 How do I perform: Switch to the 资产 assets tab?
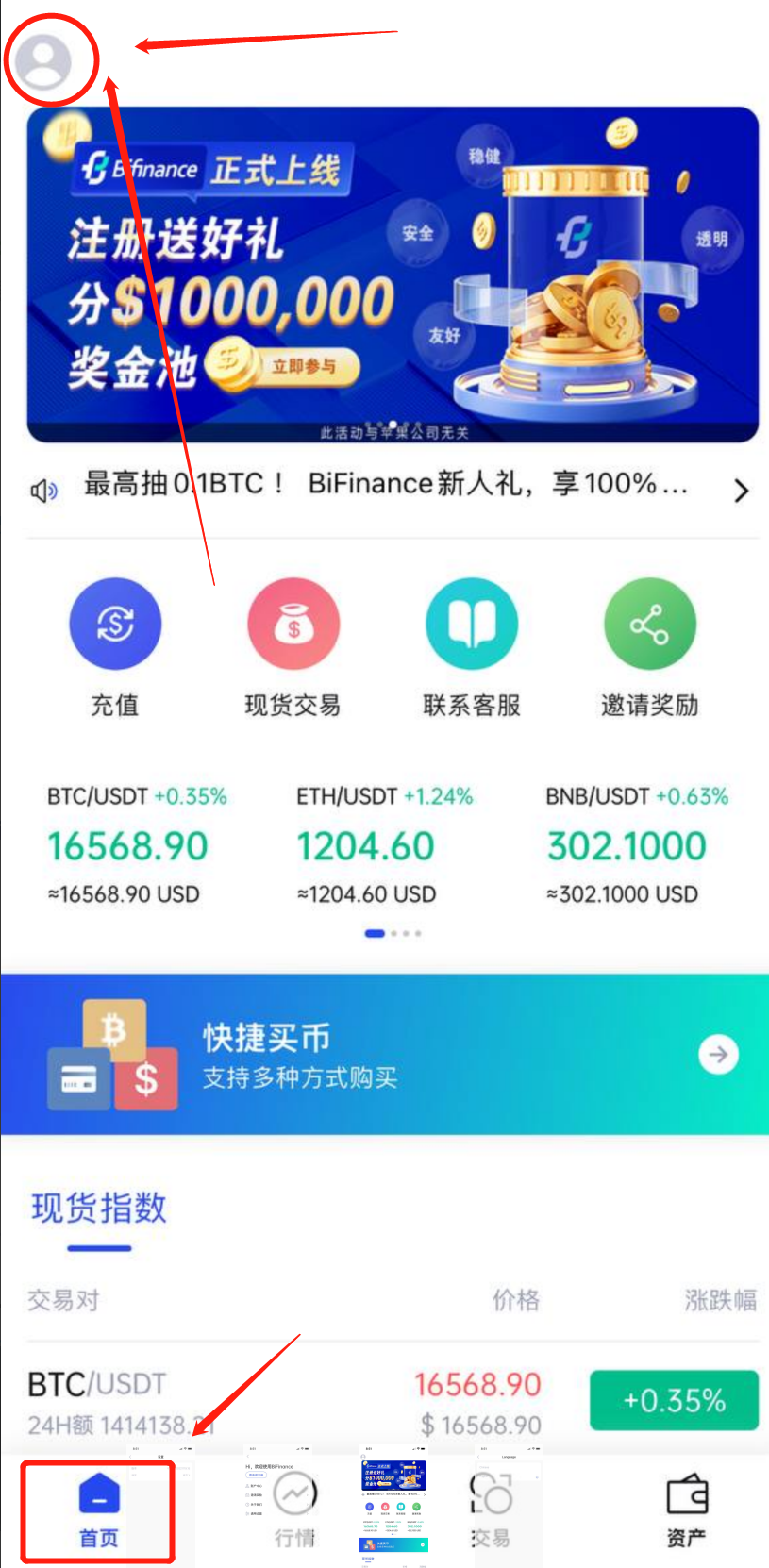(x=686, y=1511)
